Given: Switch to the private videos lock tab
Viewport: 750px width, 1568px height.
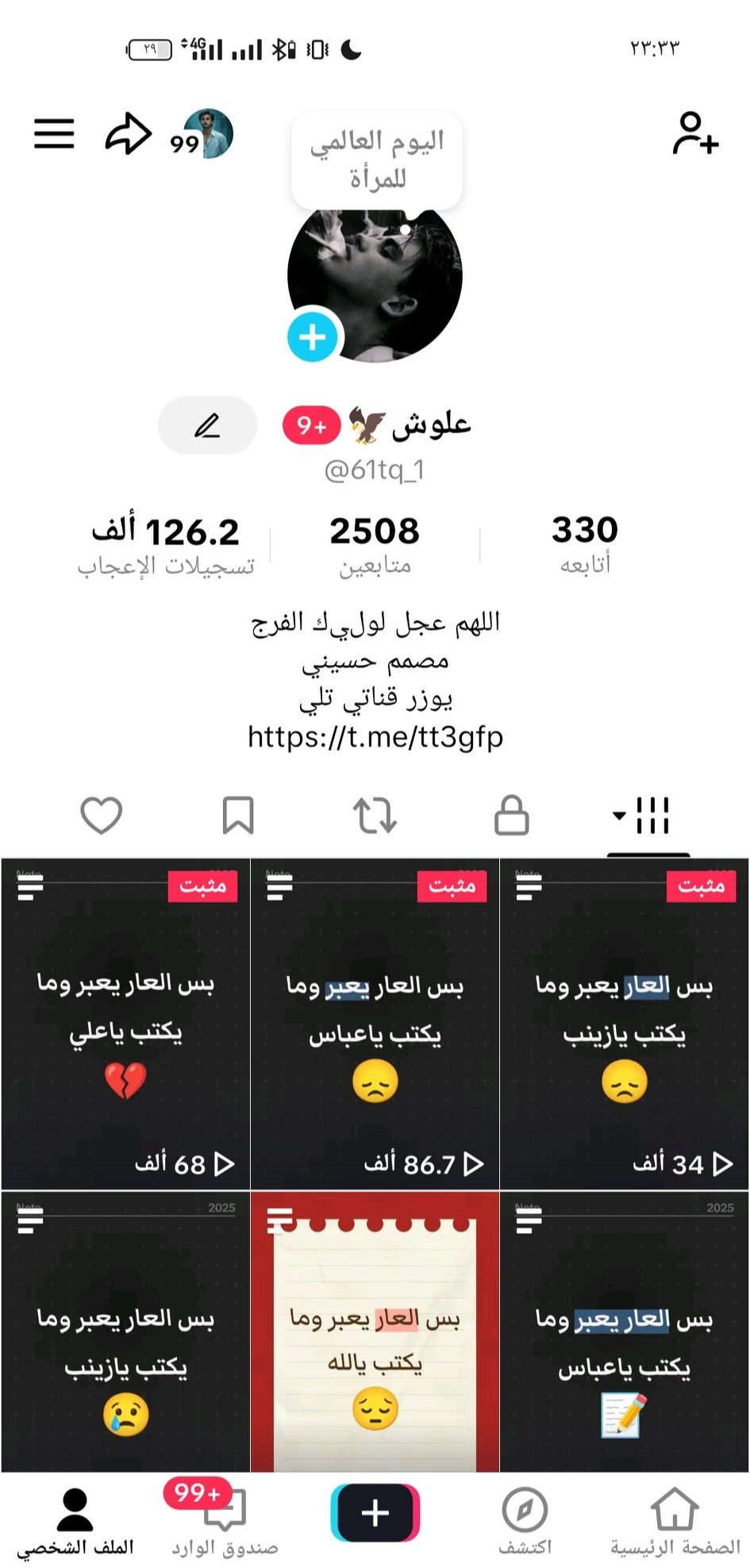Looking at the screenshot, I should pos(511,815).
